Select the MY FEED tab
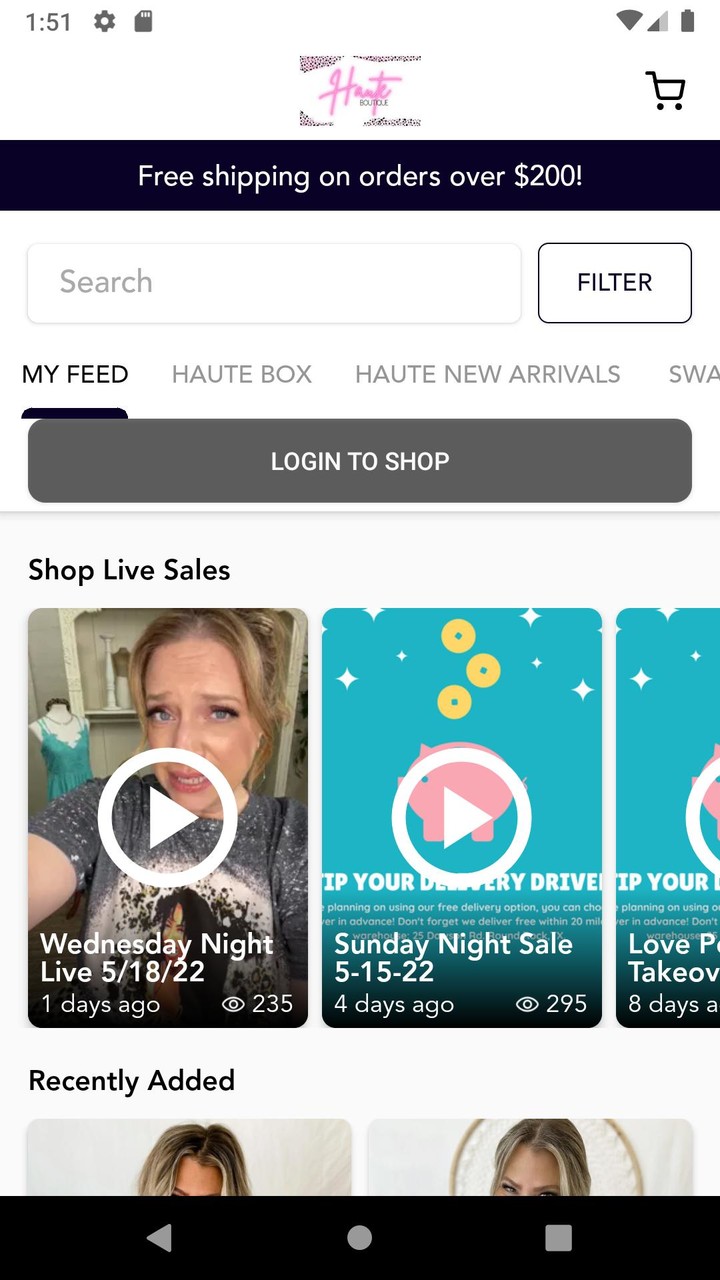This screenshot has height=1280, width=720. coord(75,374)
